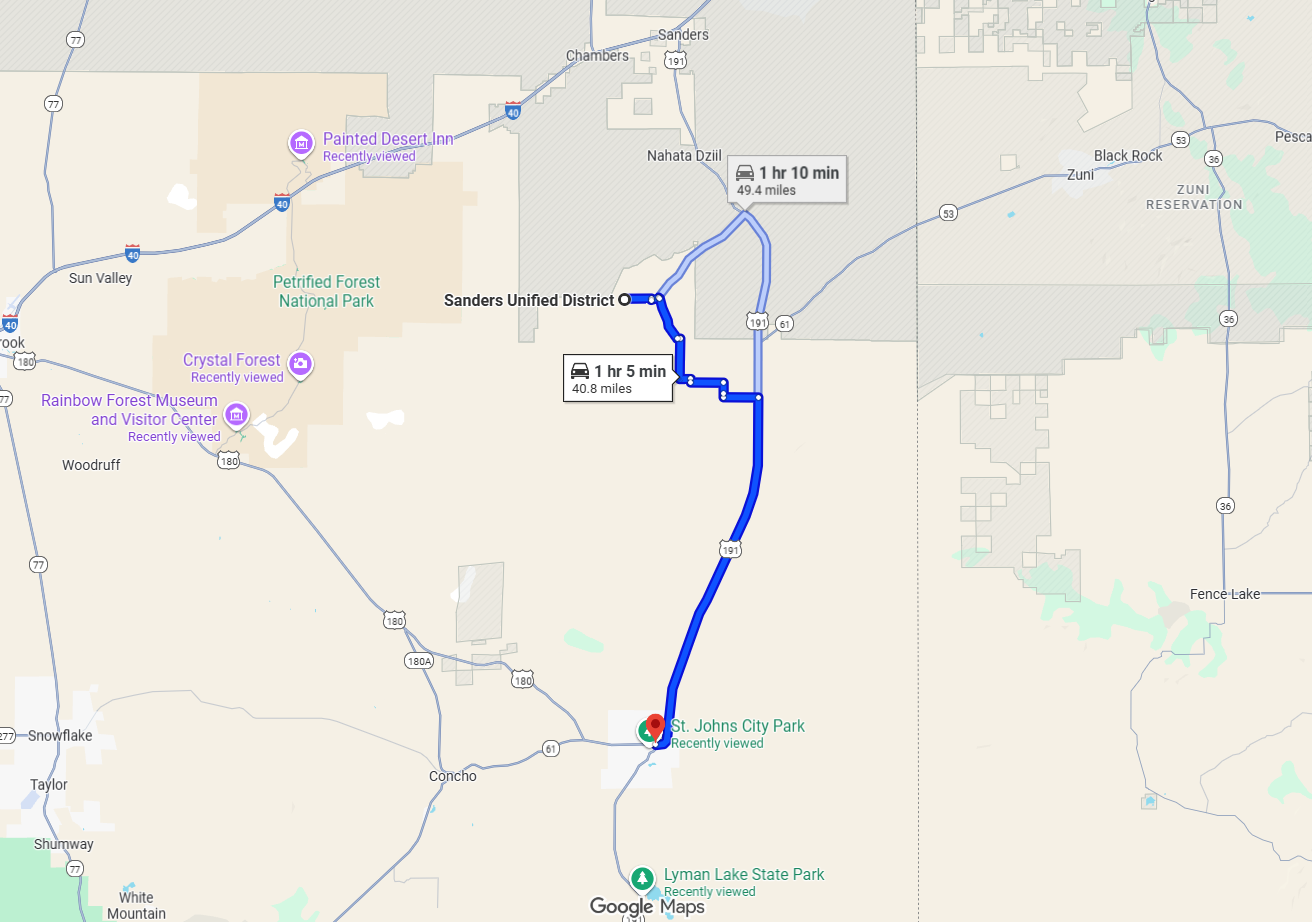Open Rainbow Forest Museum and Visitor Center marker

click(237, 413)
